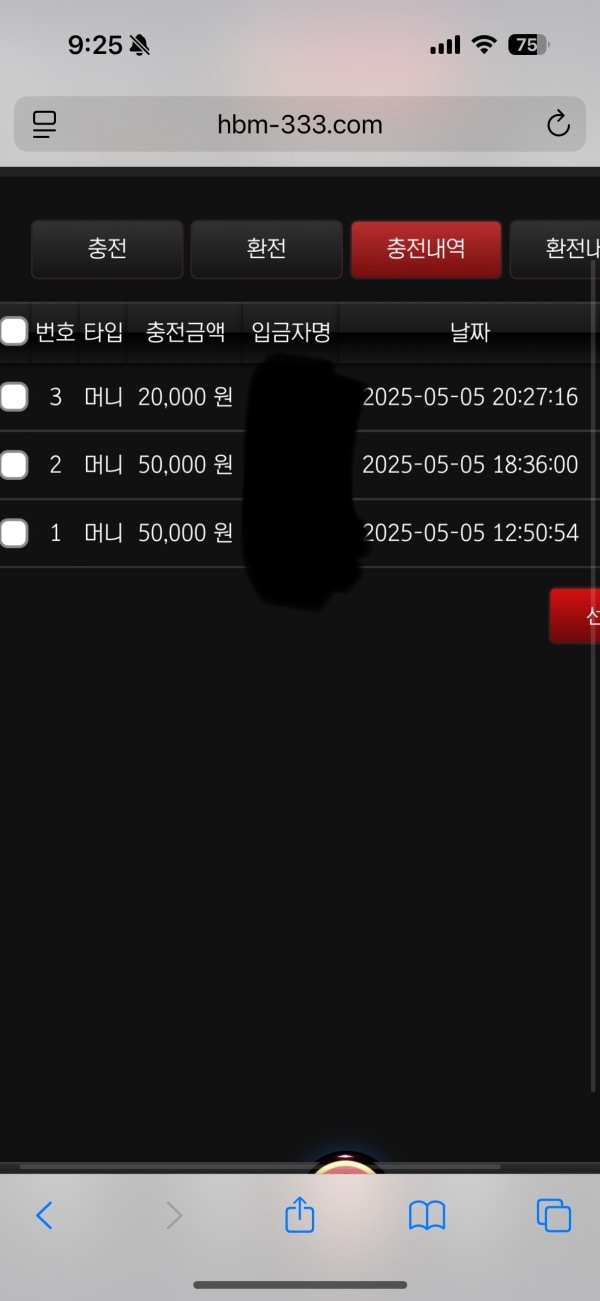Select the 충전내역 tab
Viewport: 600px width, 1301px height.
point(426,249)
